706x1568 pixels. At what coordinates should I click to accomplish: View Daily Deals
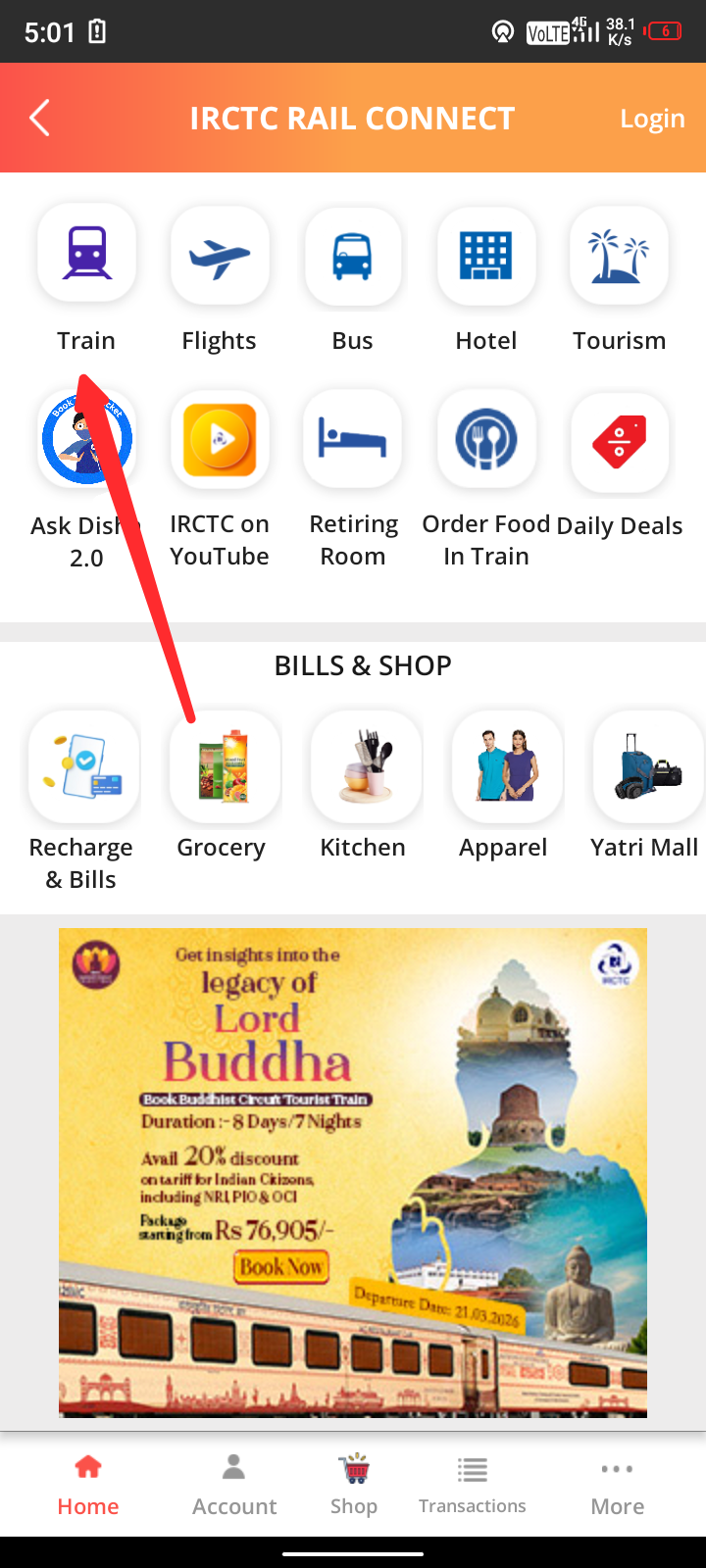(619, 441)
